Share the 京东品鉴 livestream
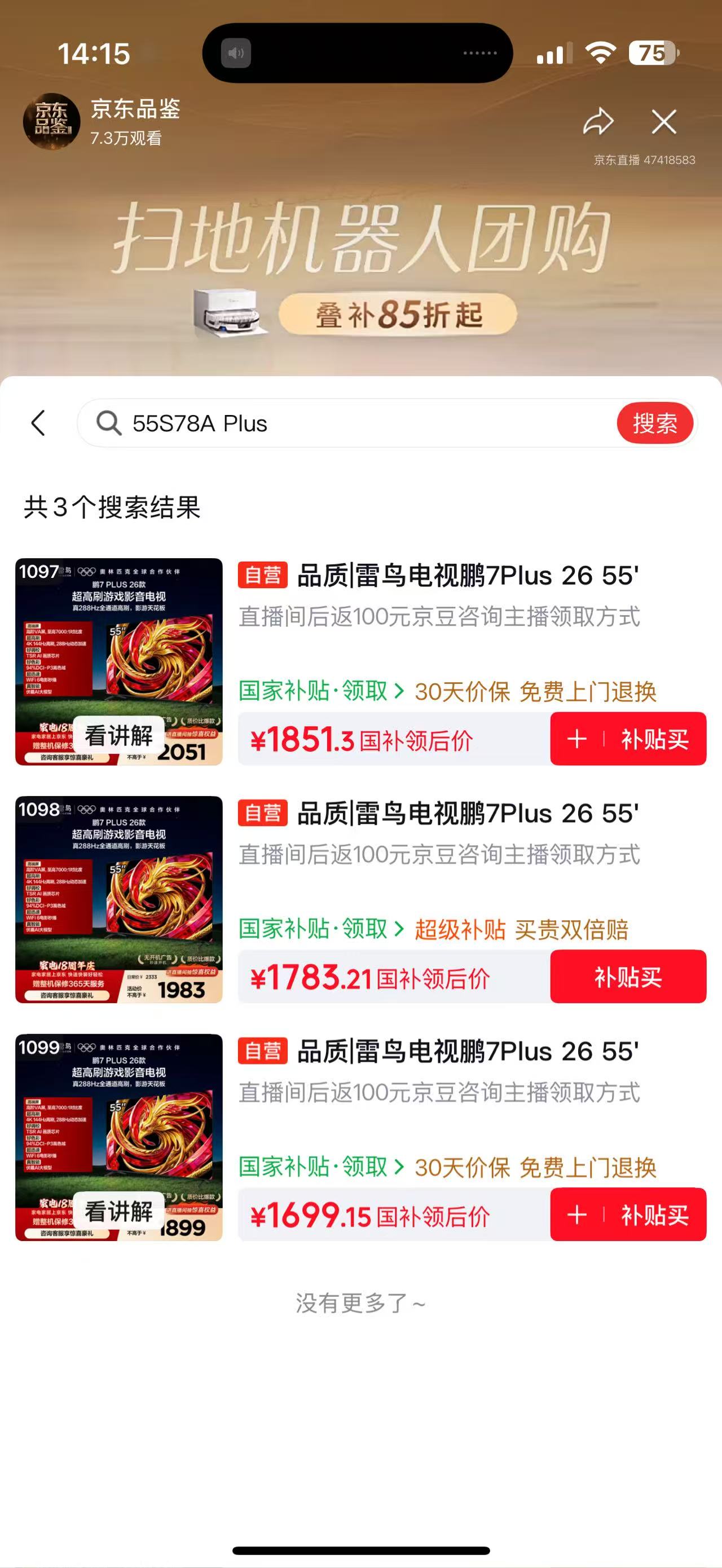The width and height of the screenshot is (722, 1568). pos(598,121)
